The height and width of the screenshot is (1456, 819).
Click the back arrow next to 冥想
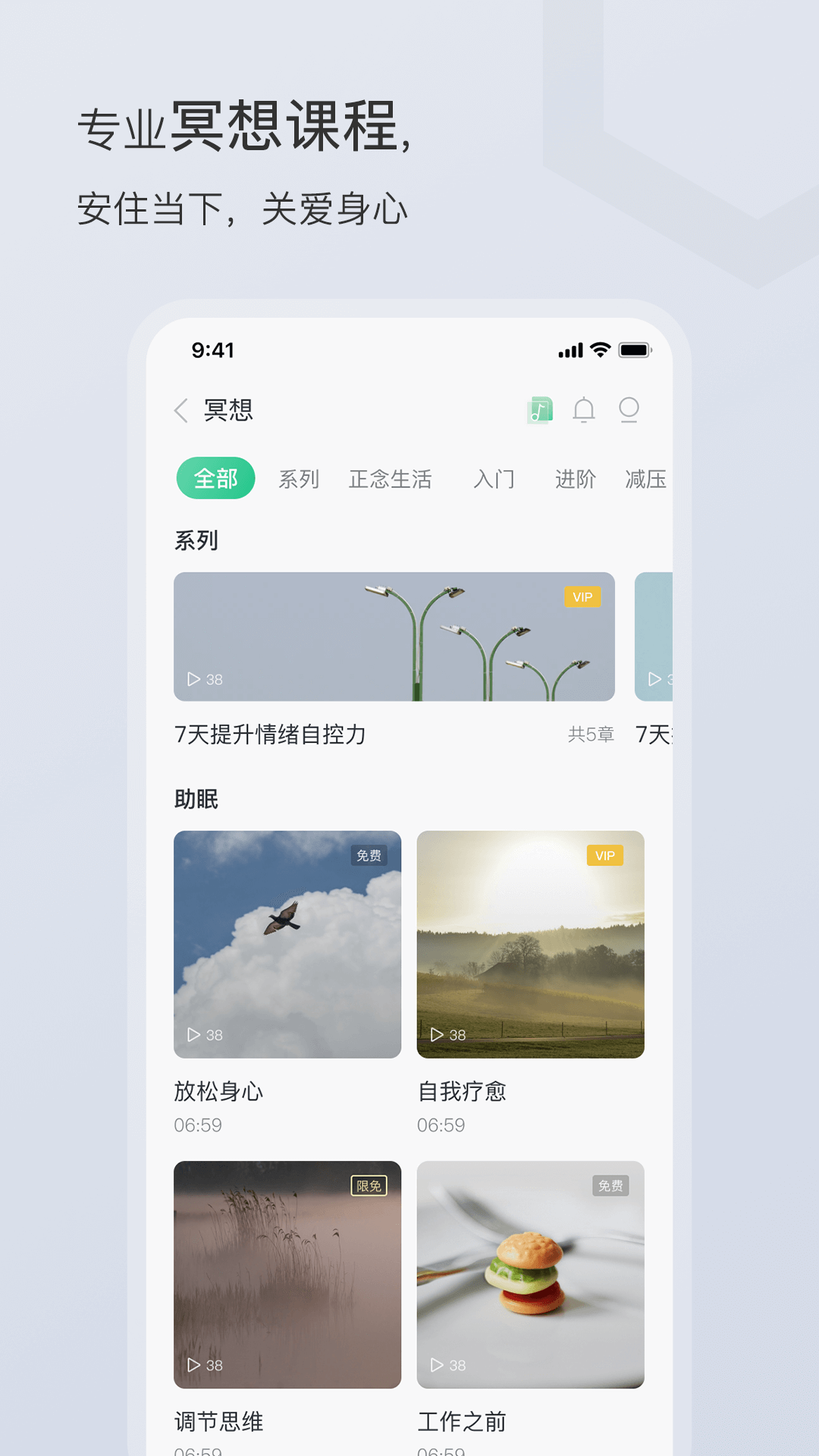[x=180, y=409]
